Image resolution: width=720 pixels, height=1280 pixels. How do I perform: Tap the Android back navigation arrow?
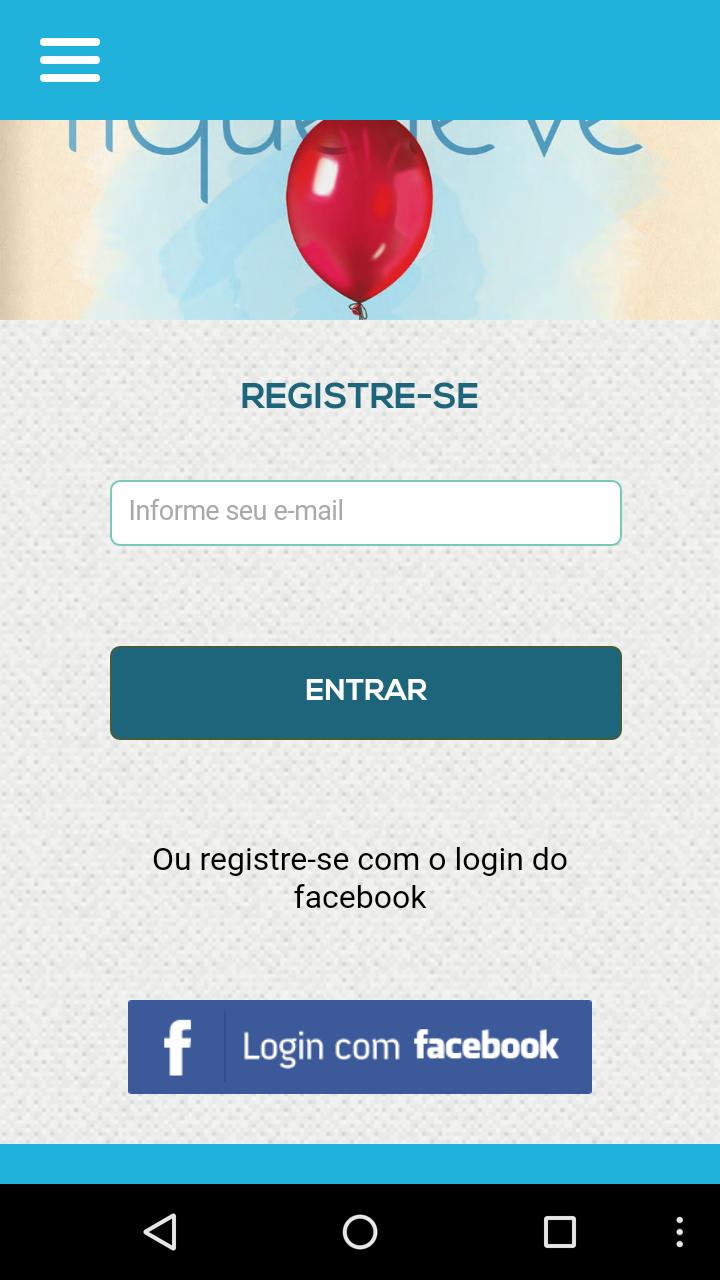[x=161, y=1232]
